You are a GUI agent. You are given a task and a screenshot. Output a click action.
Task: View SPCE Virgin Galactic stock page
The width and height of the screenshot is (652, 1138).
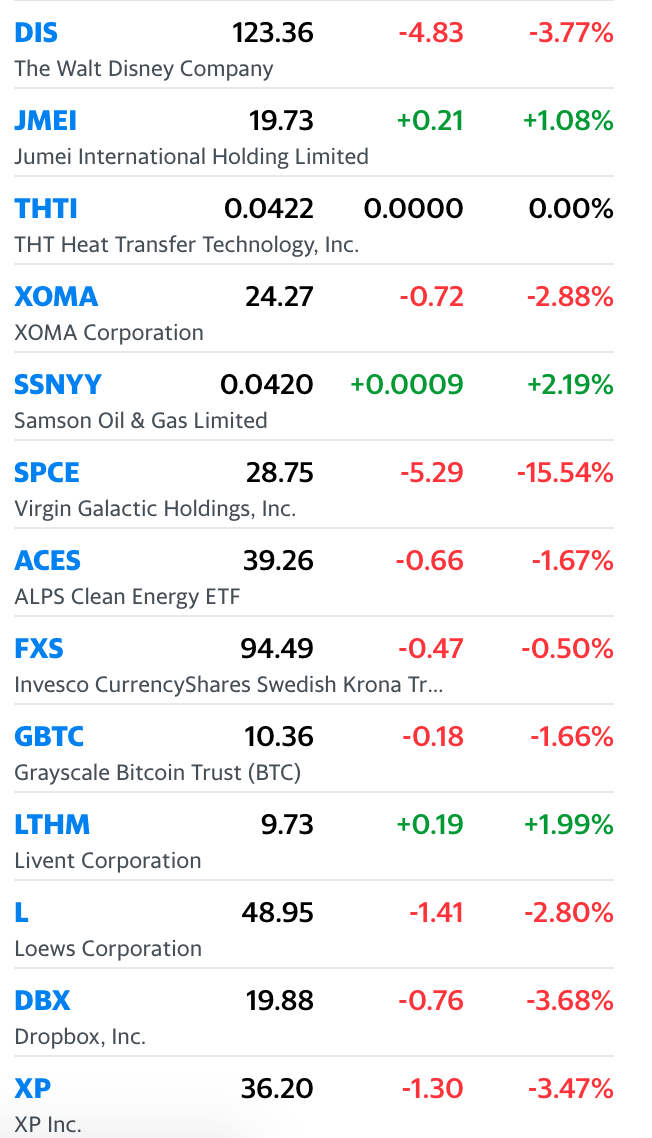point(47,473)
